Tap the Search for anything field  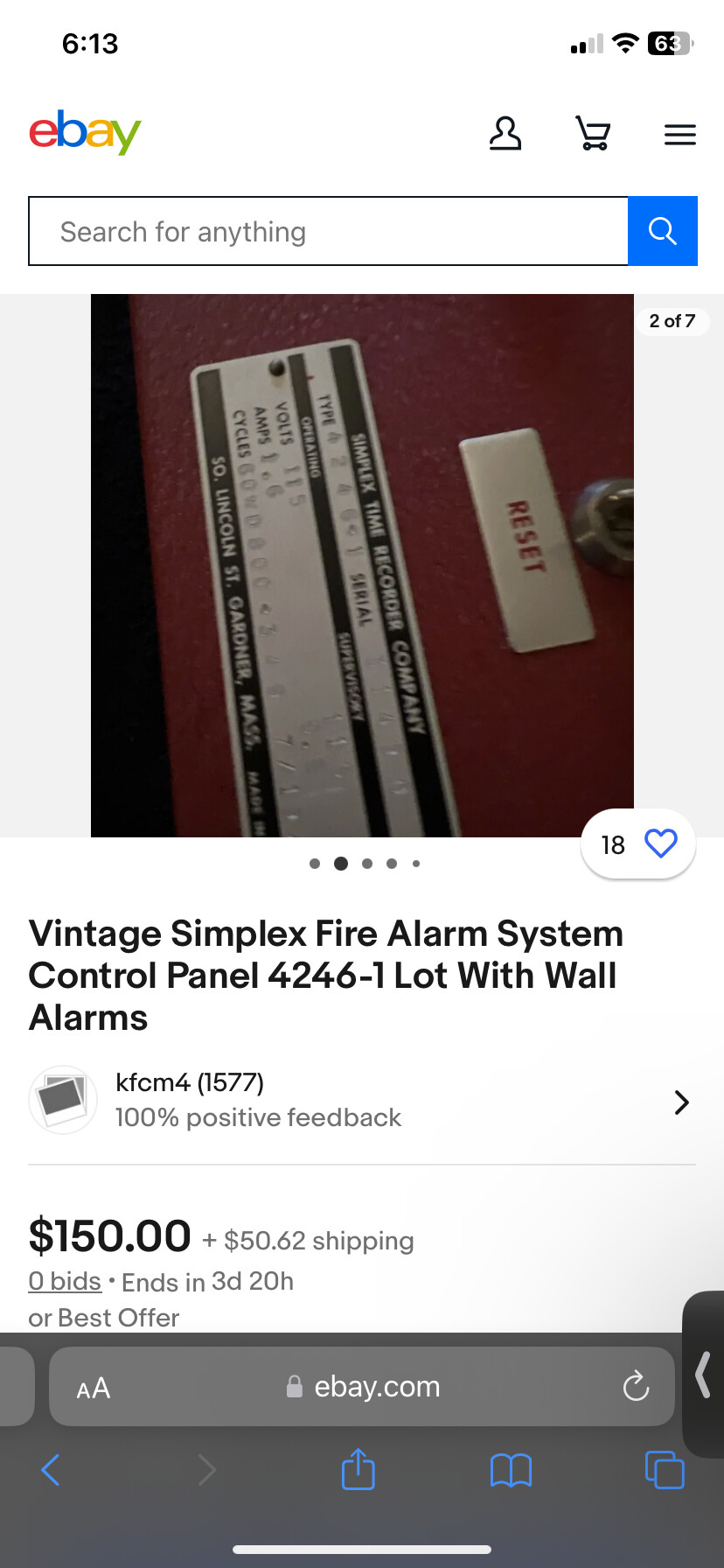(329, 232)
